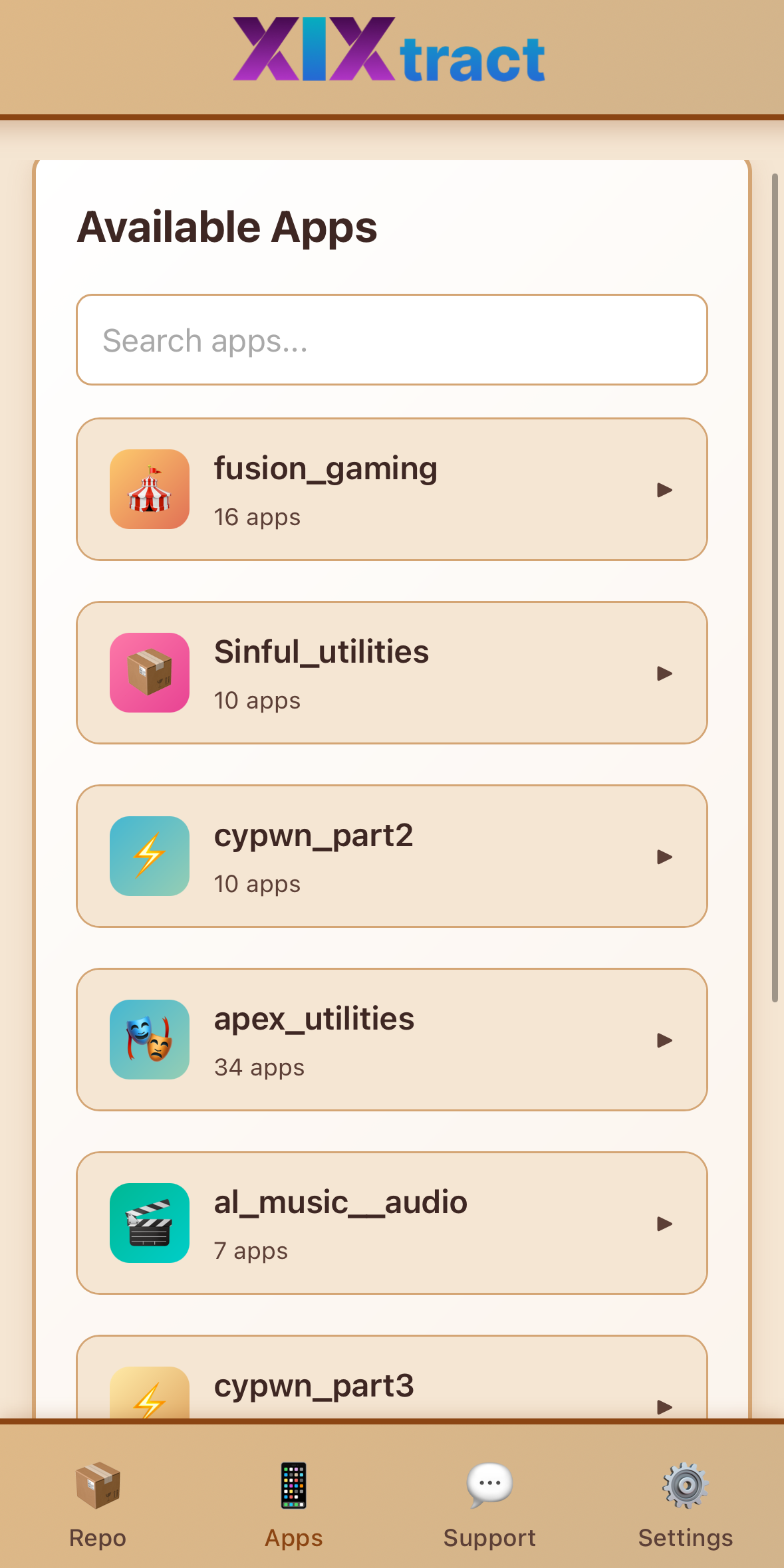Tap the Repo box icon in bottom bar

pos(98,1486)
